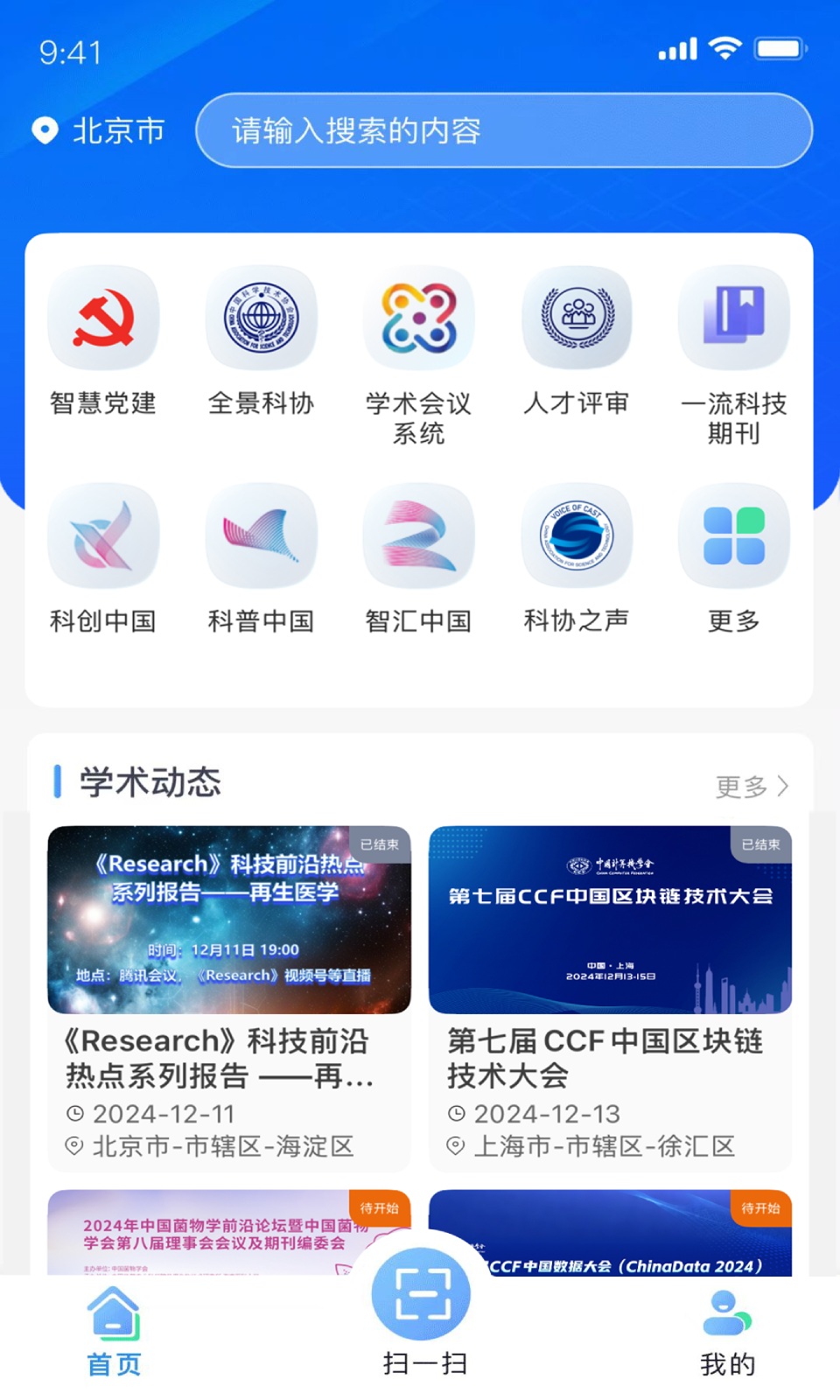Open 全景科协

(261, 341)
